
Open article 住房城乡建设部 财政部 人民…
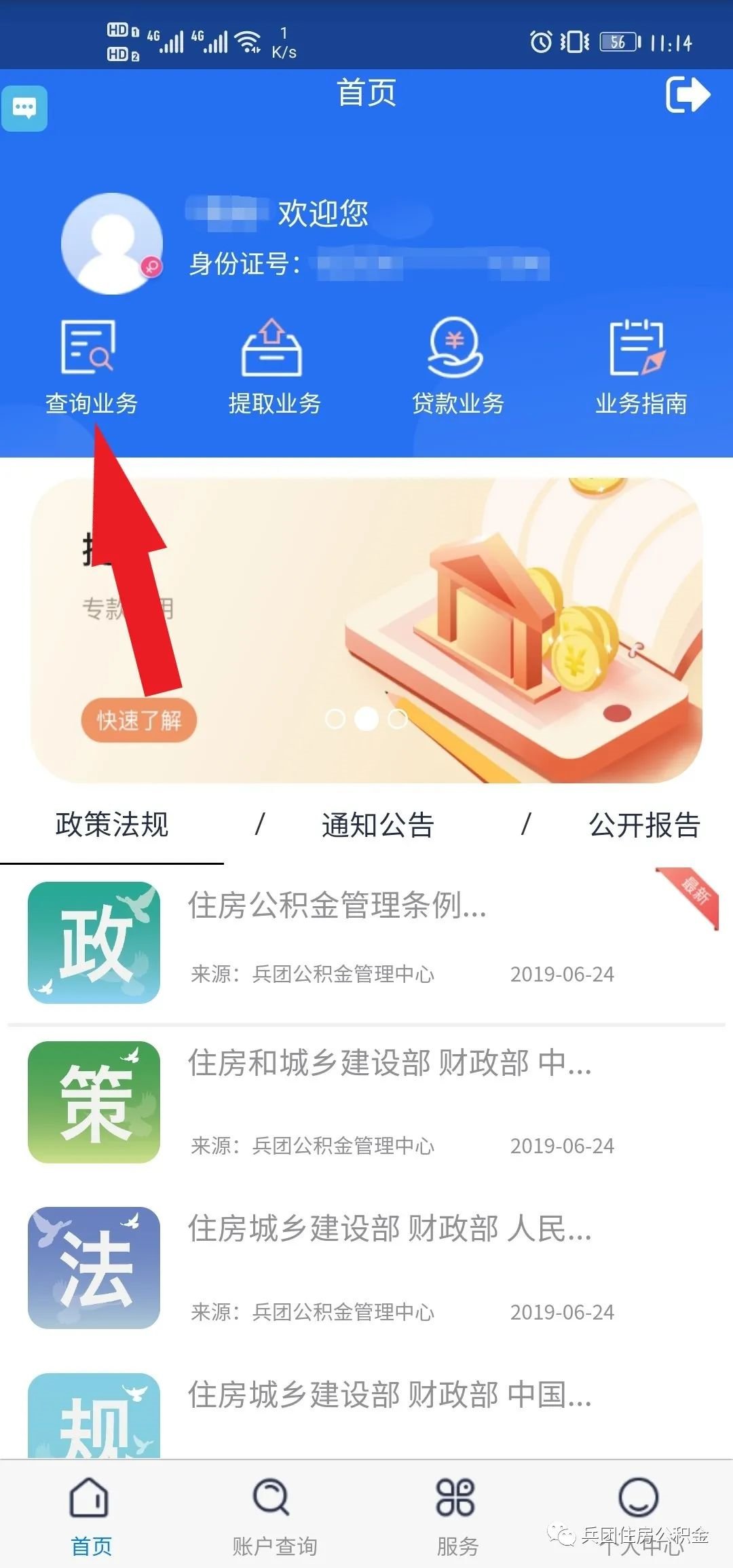390,1229
